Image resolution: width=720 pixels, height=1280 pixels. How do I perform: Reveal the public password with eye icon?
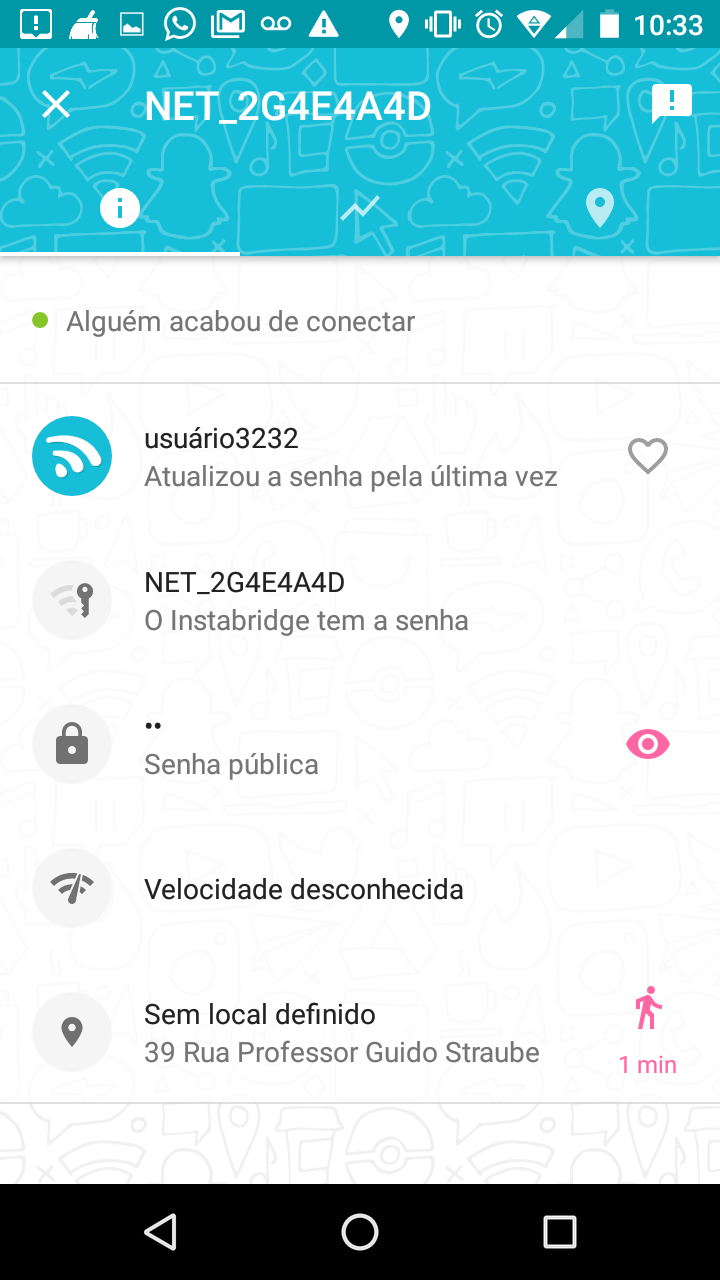tap(647, 744)
